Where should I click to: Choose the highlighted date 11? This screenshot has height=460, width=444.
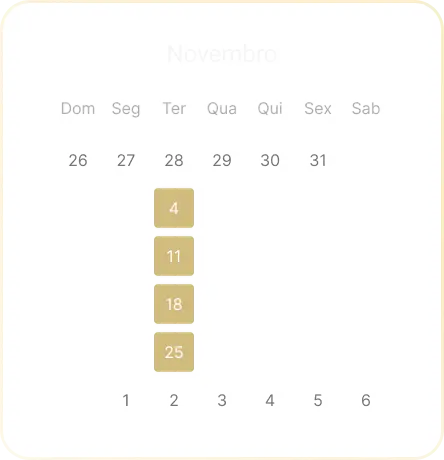174,256
